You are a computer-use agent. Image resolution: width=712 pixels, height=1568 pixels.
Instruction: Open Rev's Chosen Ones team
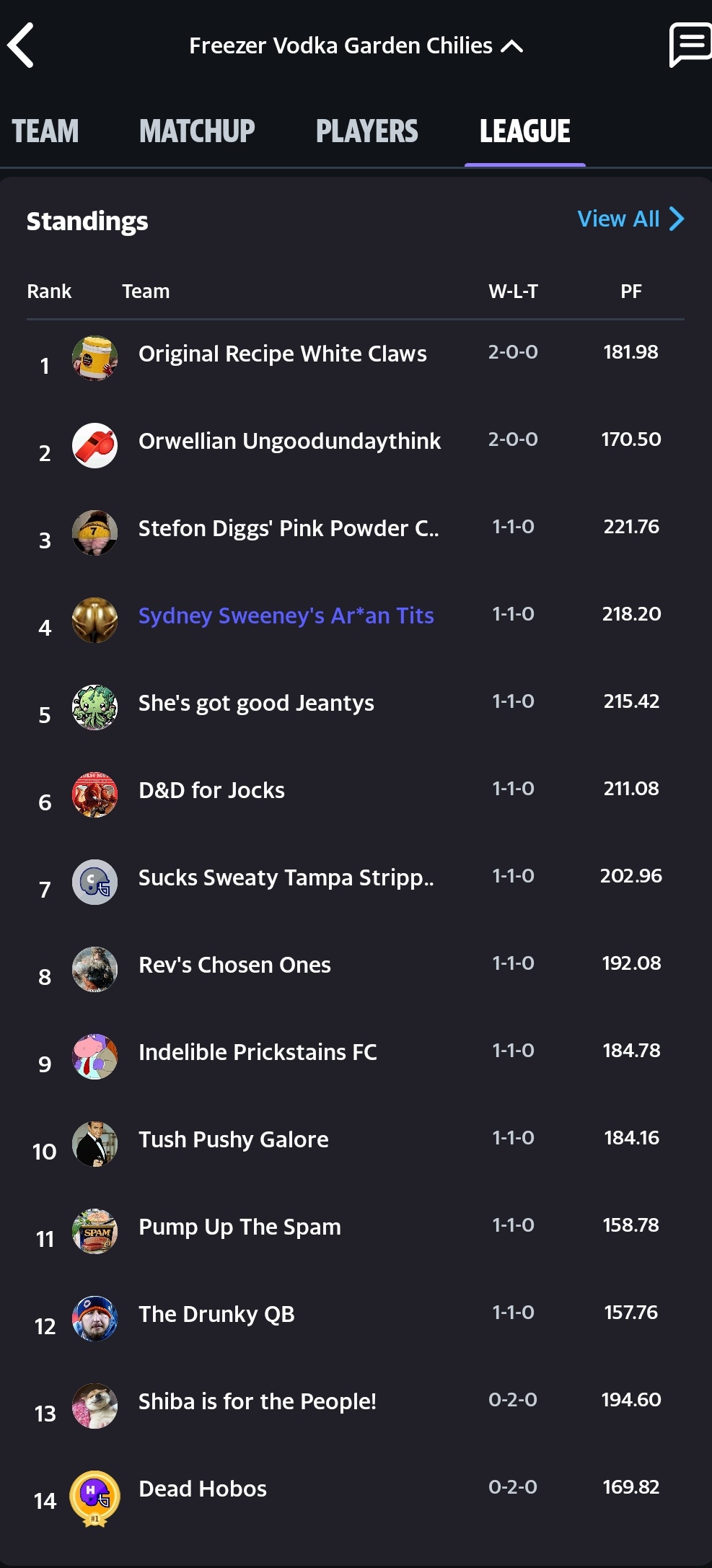234,965
